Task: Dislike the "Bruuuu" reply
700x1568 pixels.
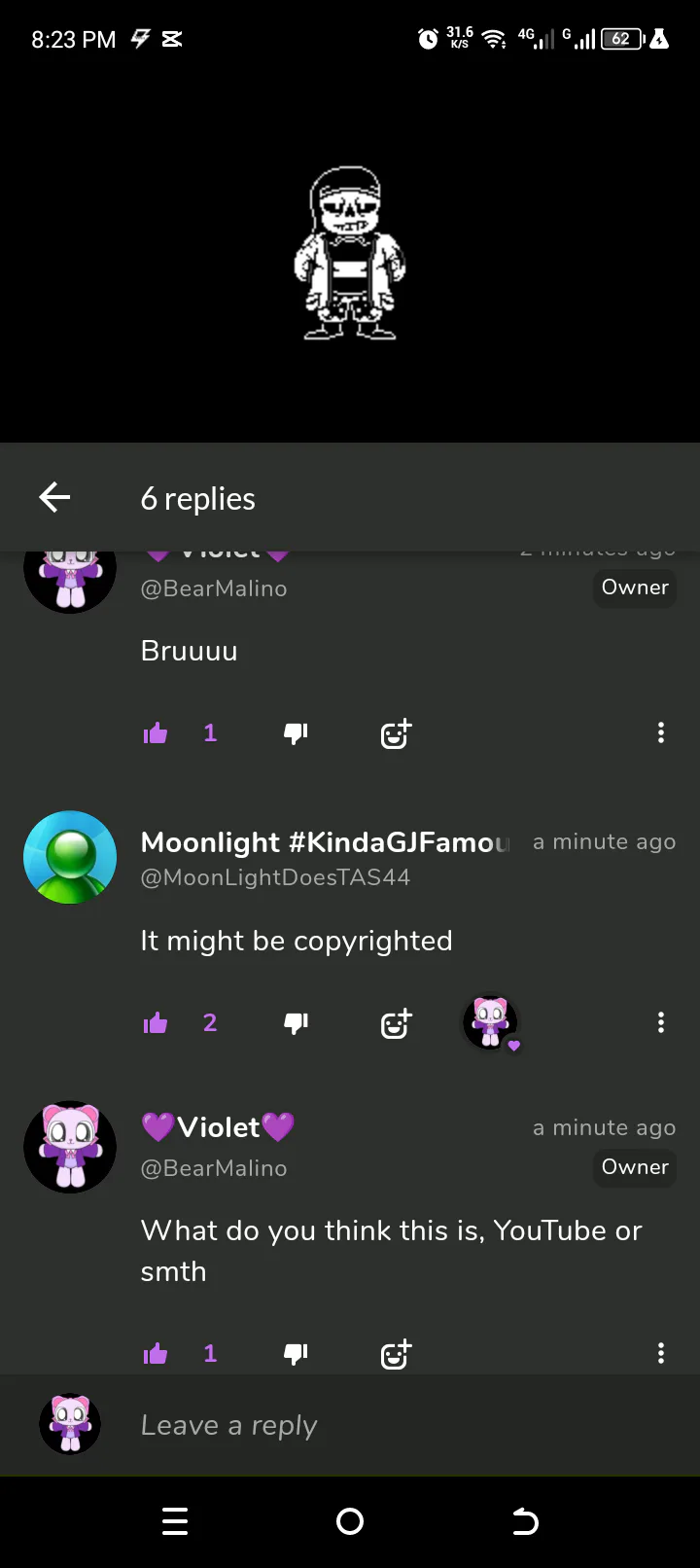Action: 296,733
